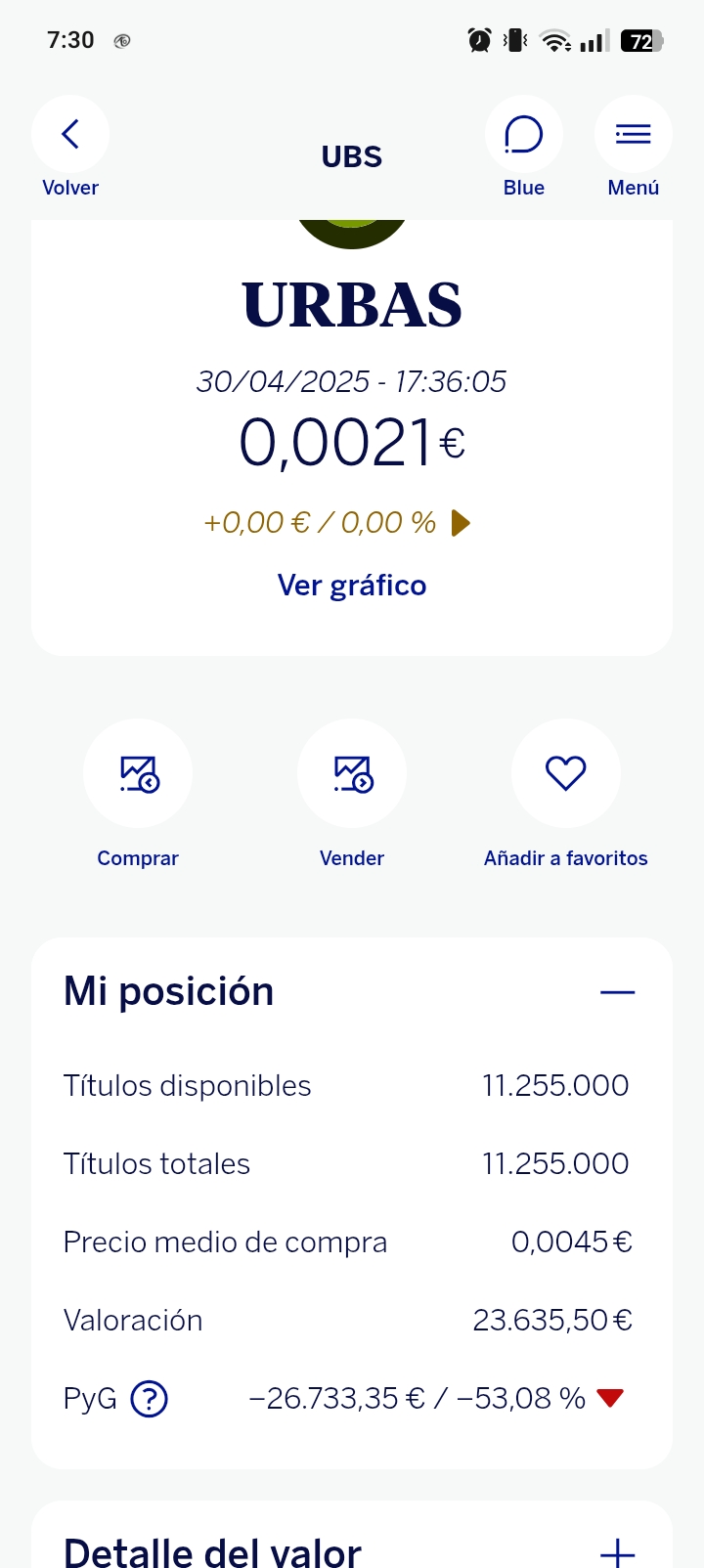The width and height of the screenshot is (704, 1568).
Task: Tap the Ver gráfico link
Action: [352, 585]
